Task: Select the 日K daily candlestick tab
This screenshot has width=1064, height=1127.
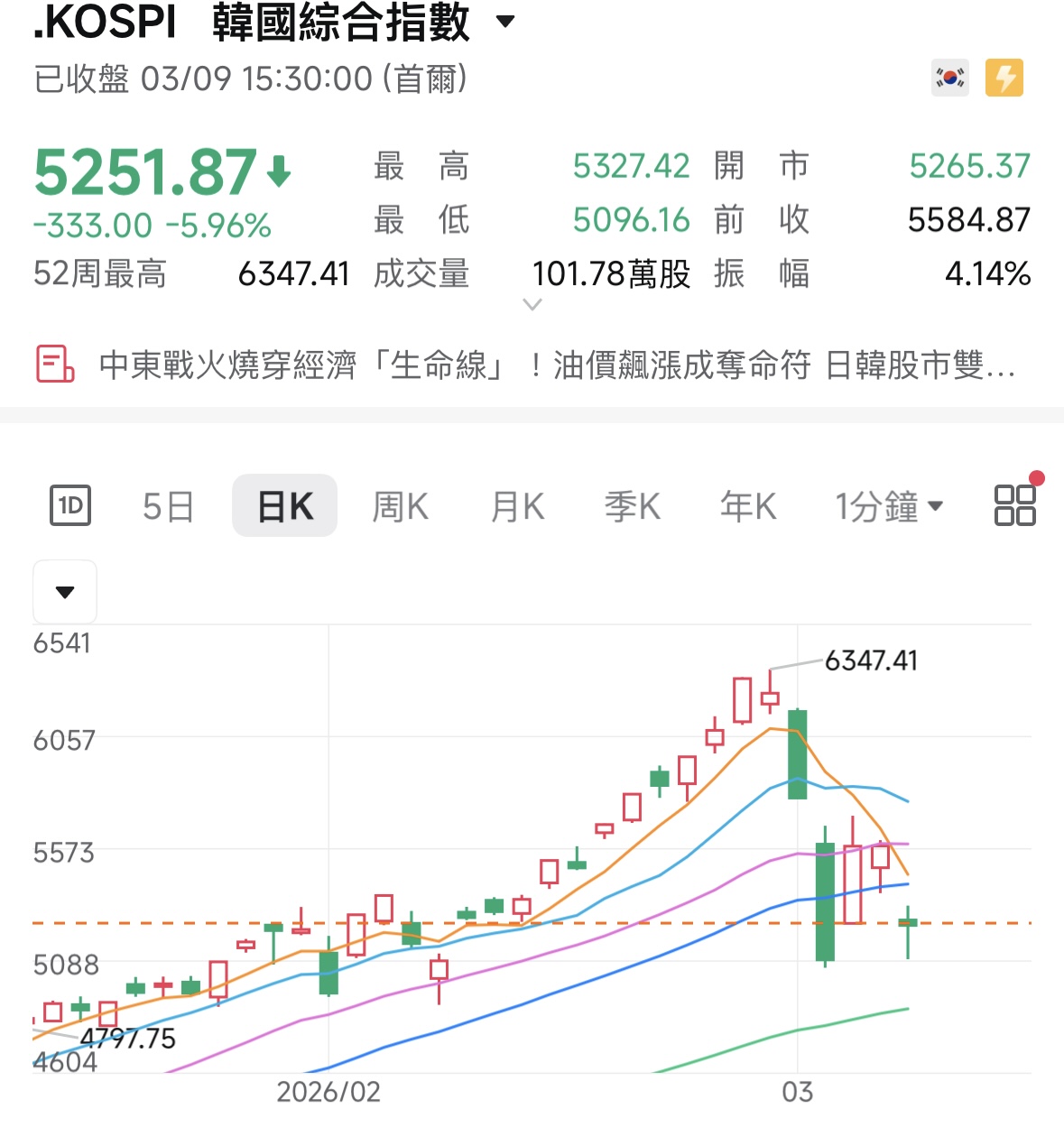Action: (x=285, y=506)
